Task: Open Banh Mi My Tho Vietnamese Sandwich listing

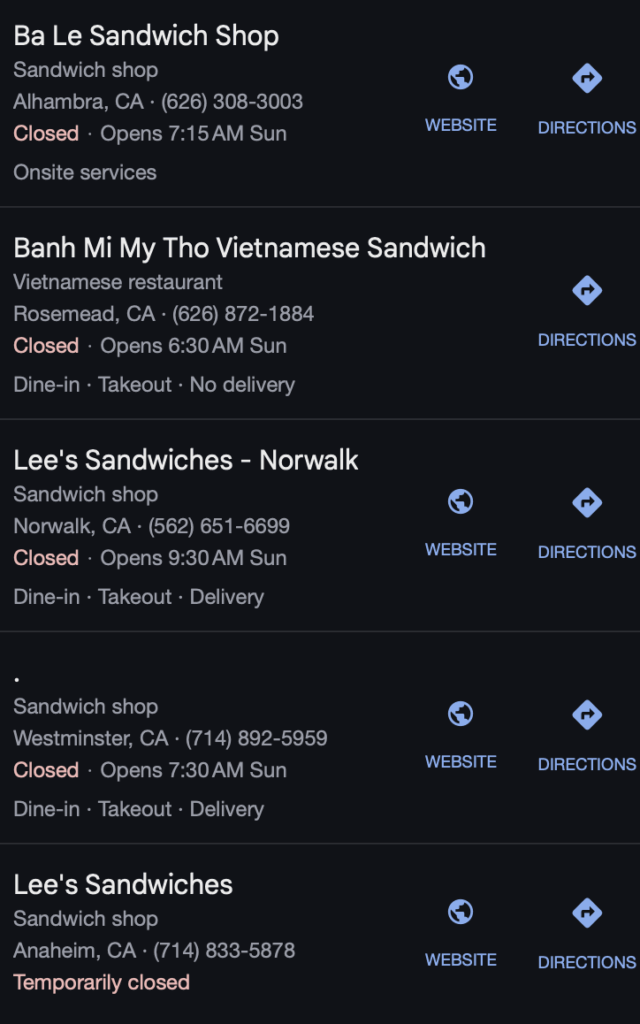Action: tap(249, 248)
